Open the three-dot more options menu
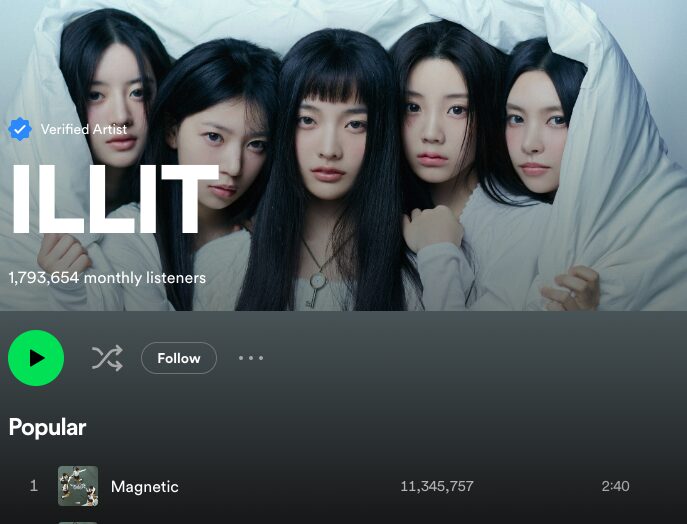Viewport: 687px width, 524px height. point(251,358)
